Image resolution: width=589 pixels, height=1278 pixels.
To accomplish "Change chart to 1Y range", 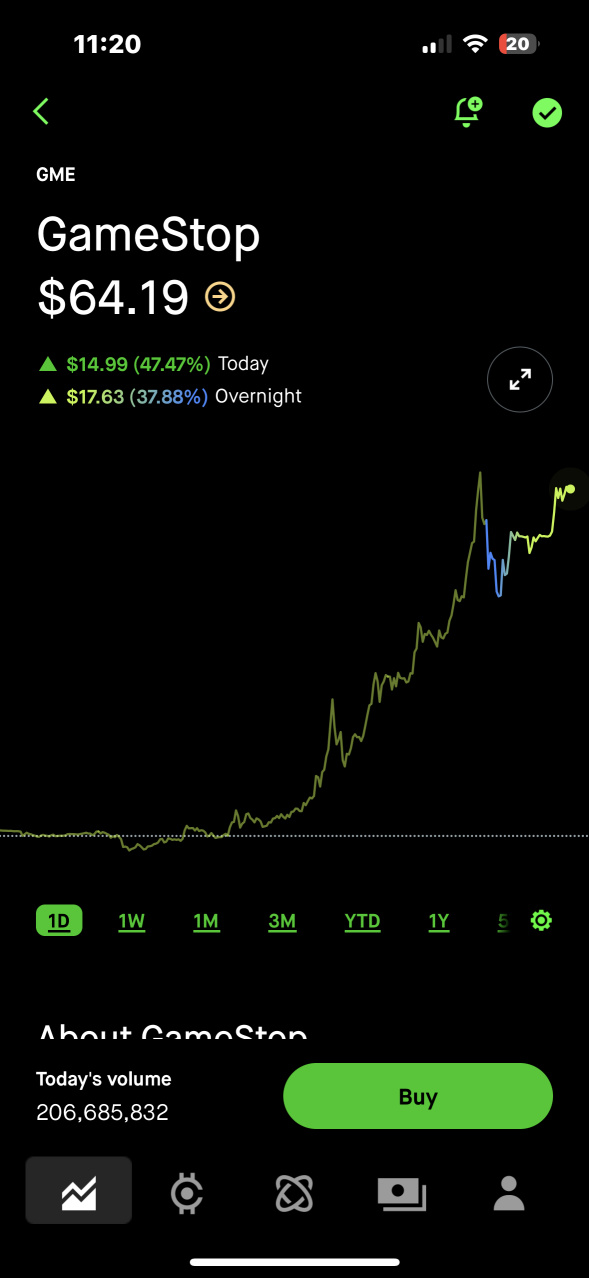I will [439, 921].
